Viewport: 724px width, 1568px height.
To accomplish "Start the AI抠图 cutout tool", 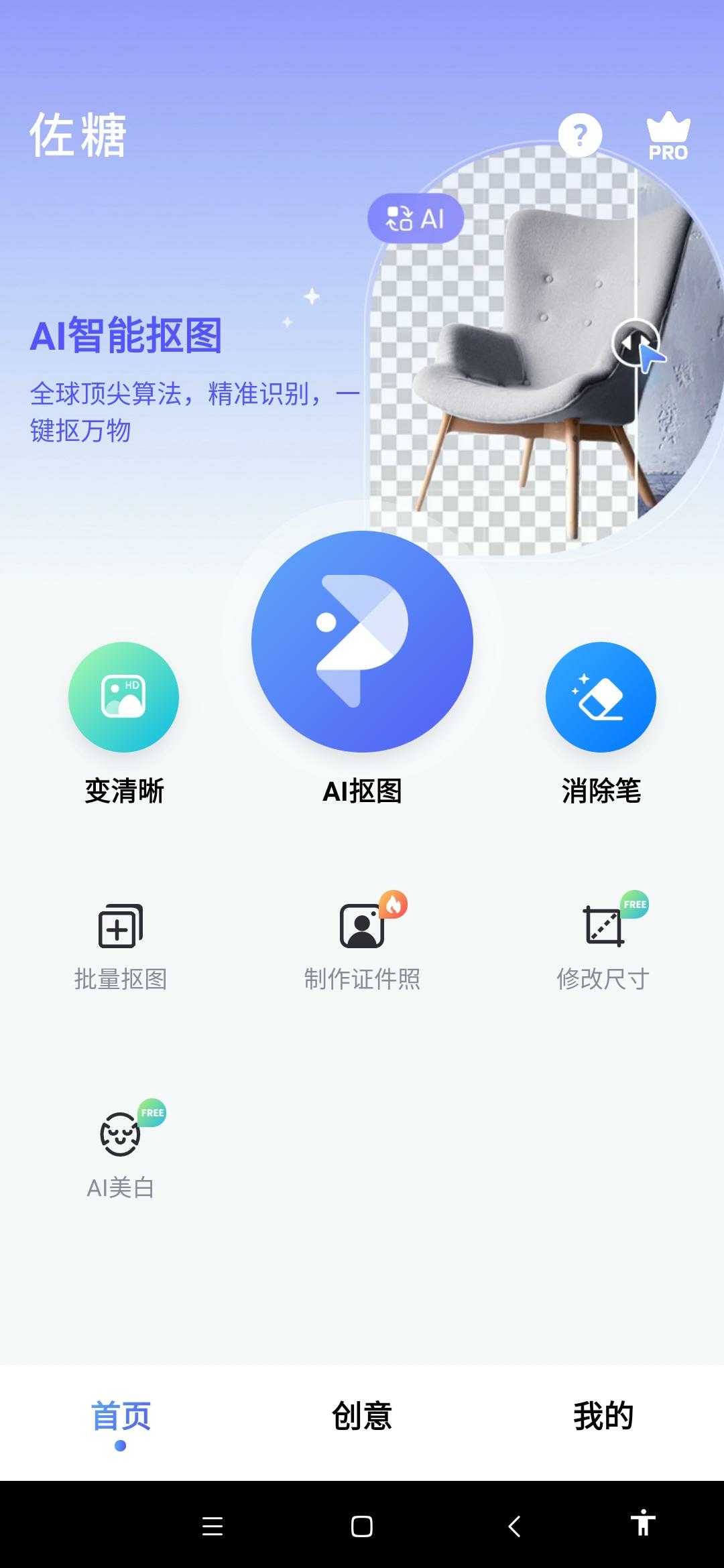I will [362, 641].
